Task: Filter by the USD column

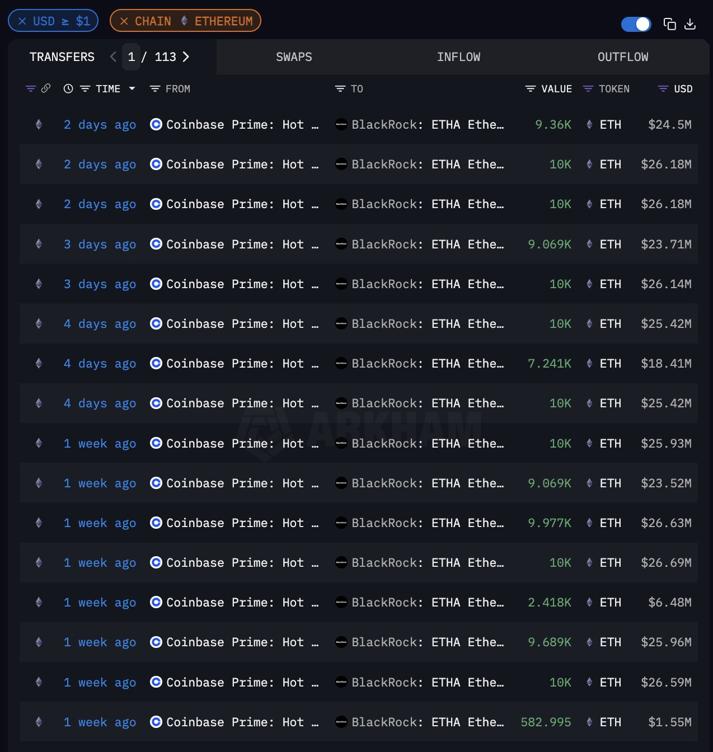Action: [663, 89]
